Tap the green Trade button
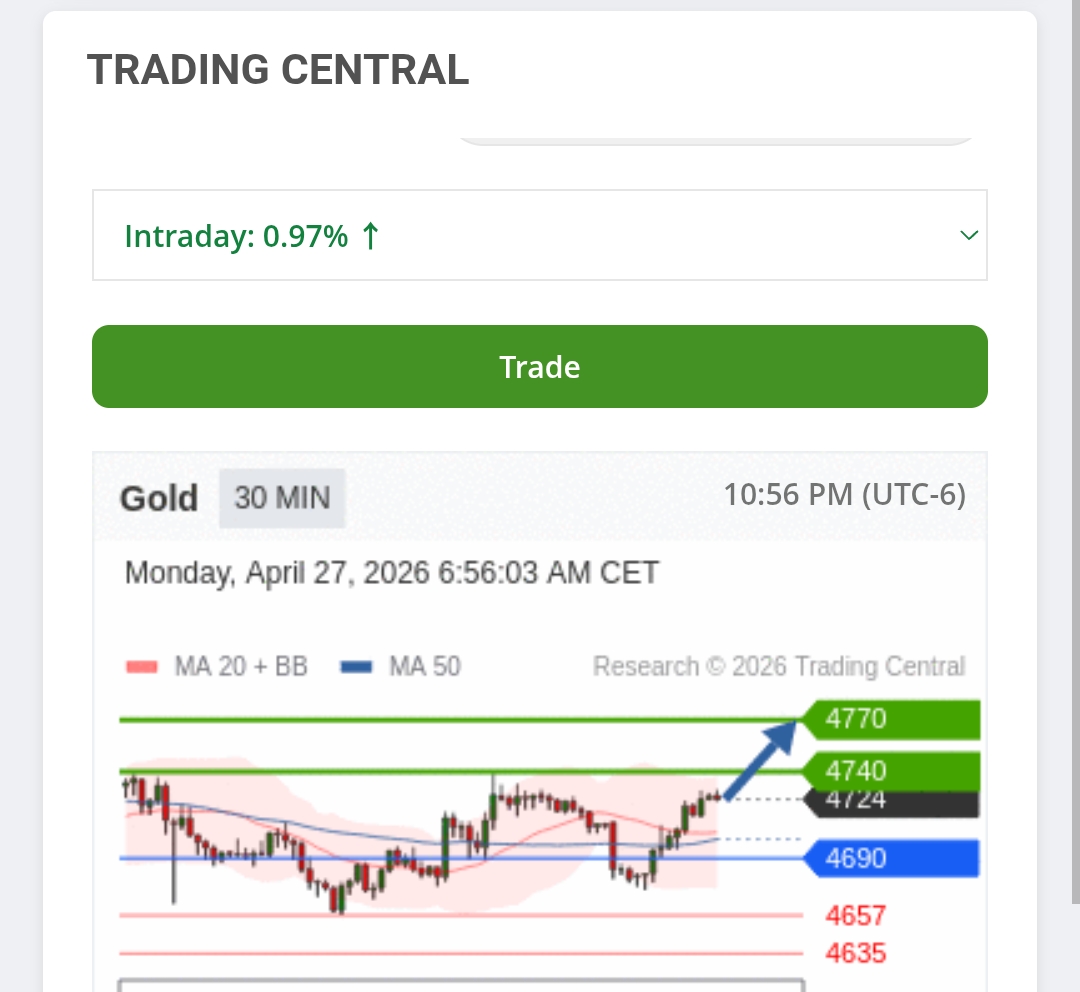 coord(540,367)
